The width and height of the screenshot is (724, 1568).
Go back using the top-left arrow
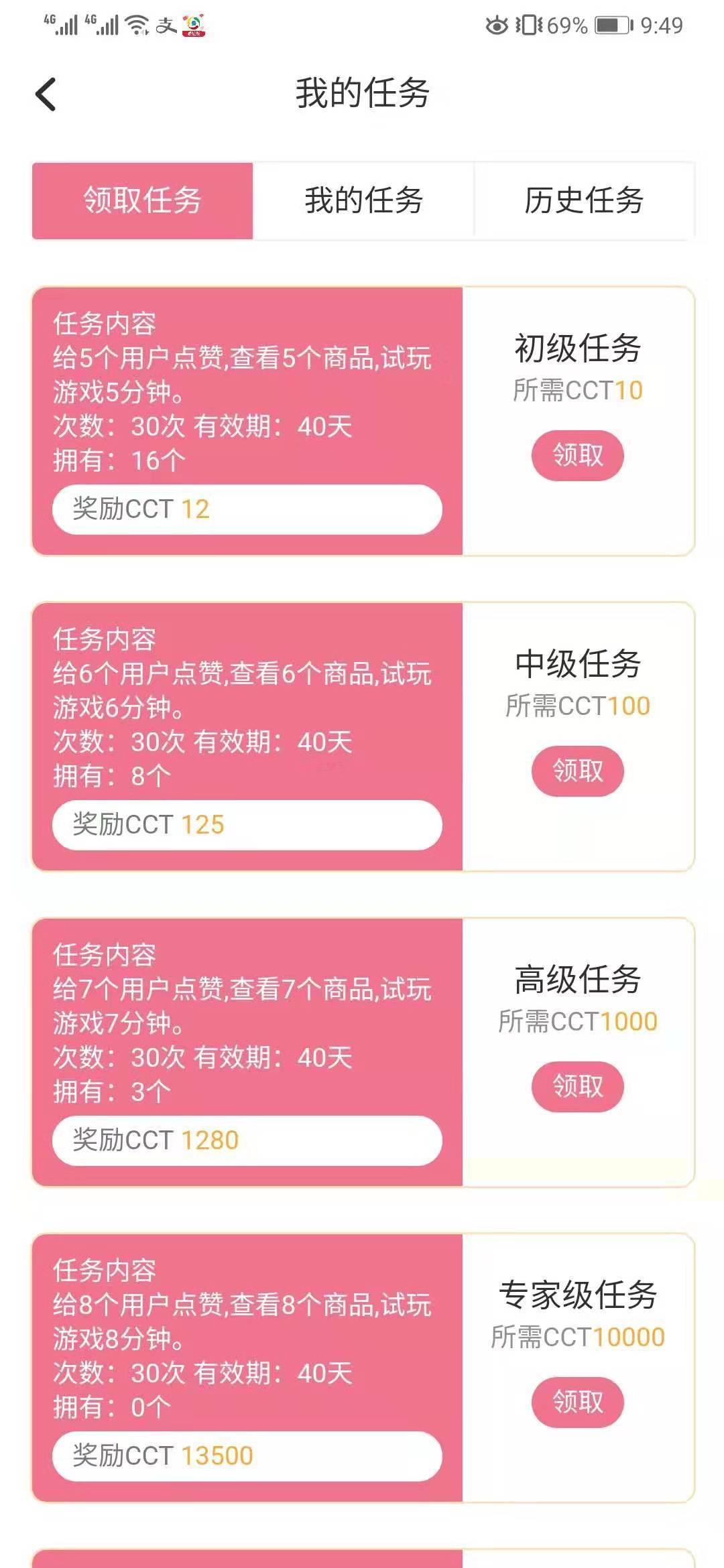(x=46, y=94)
